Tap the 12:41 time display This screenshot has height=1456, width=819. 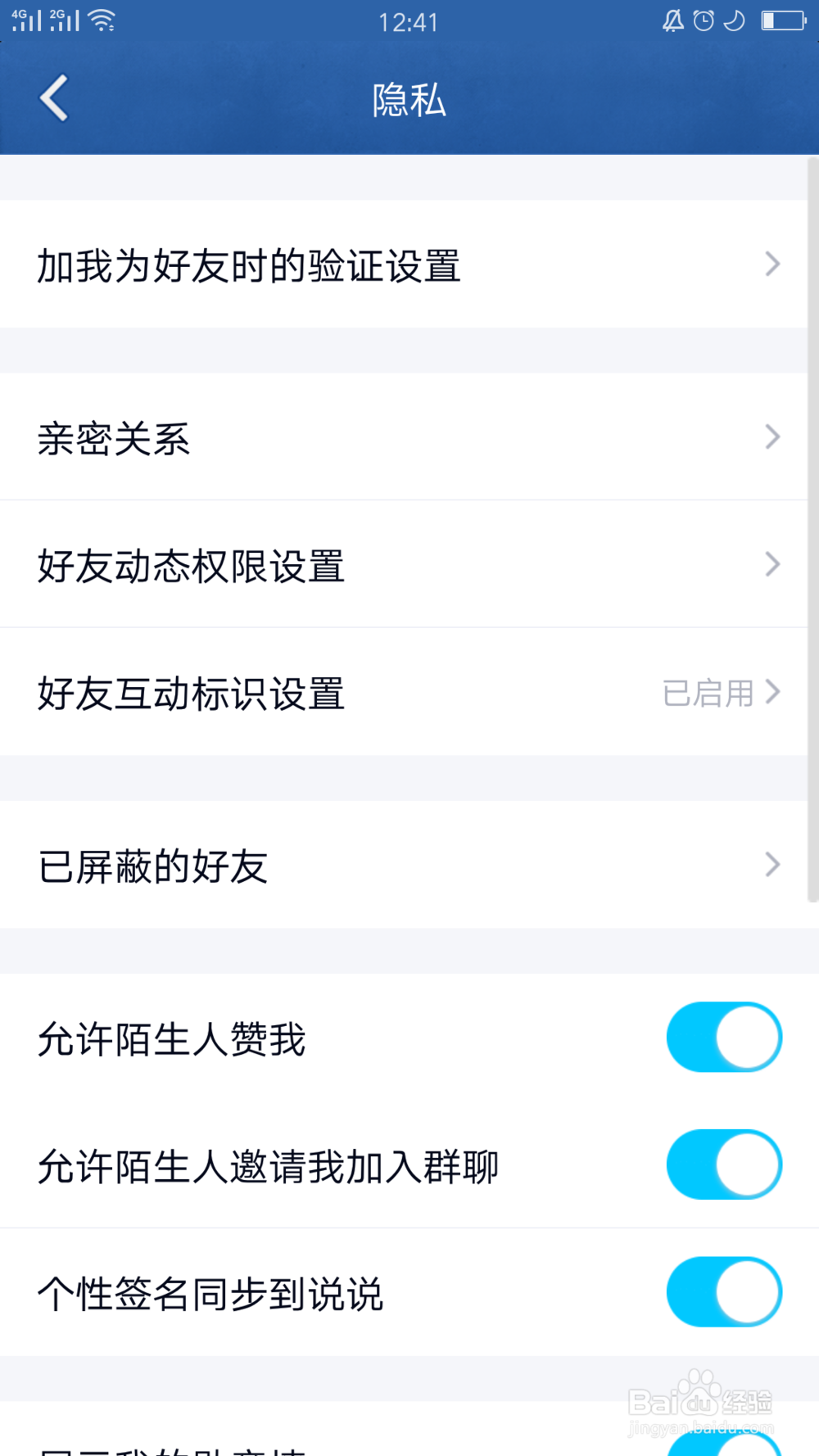pyautogui.click(x=409, y=22)
